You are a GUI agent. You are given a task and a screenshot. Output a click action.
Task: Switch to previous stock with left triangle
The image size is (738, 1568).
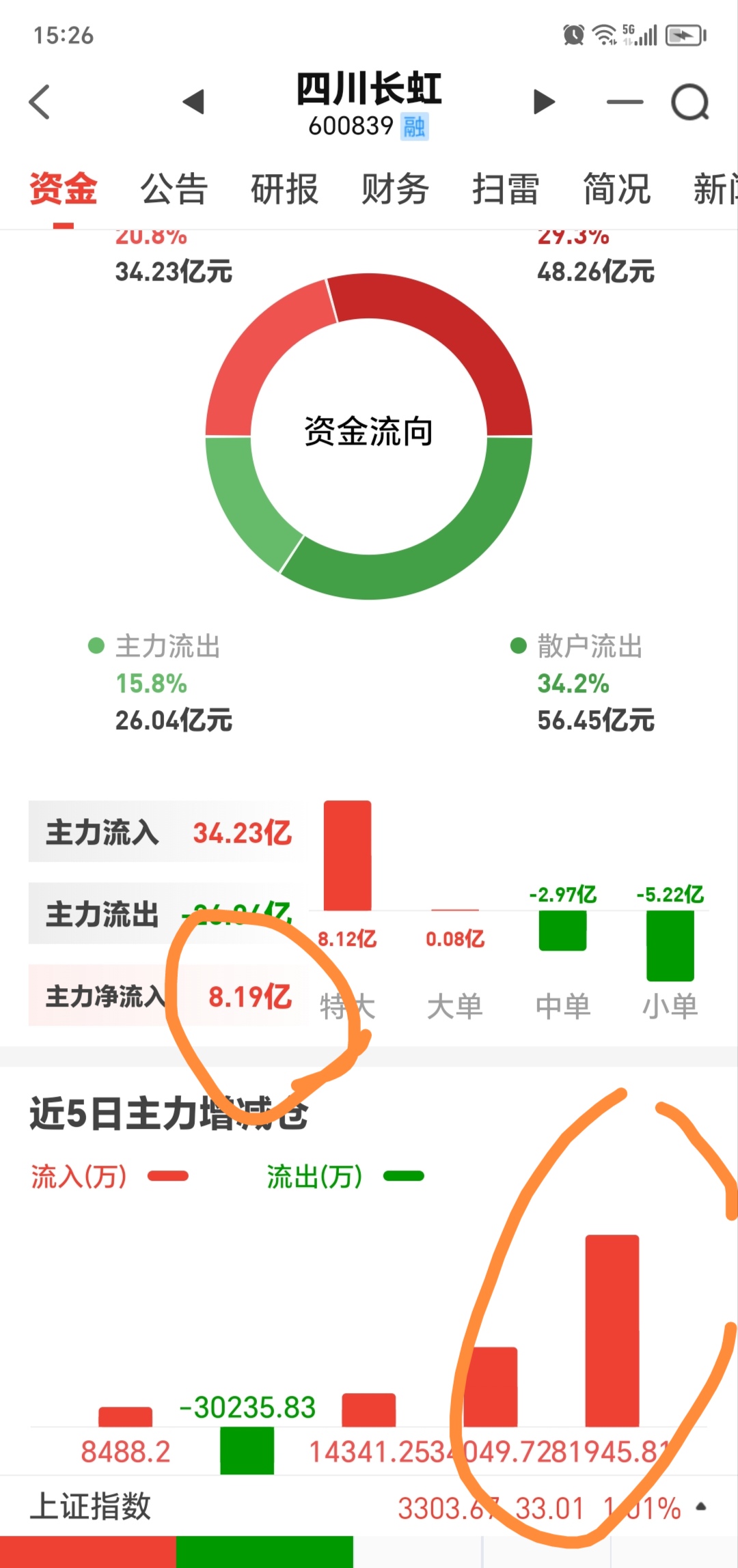point(195,101)
